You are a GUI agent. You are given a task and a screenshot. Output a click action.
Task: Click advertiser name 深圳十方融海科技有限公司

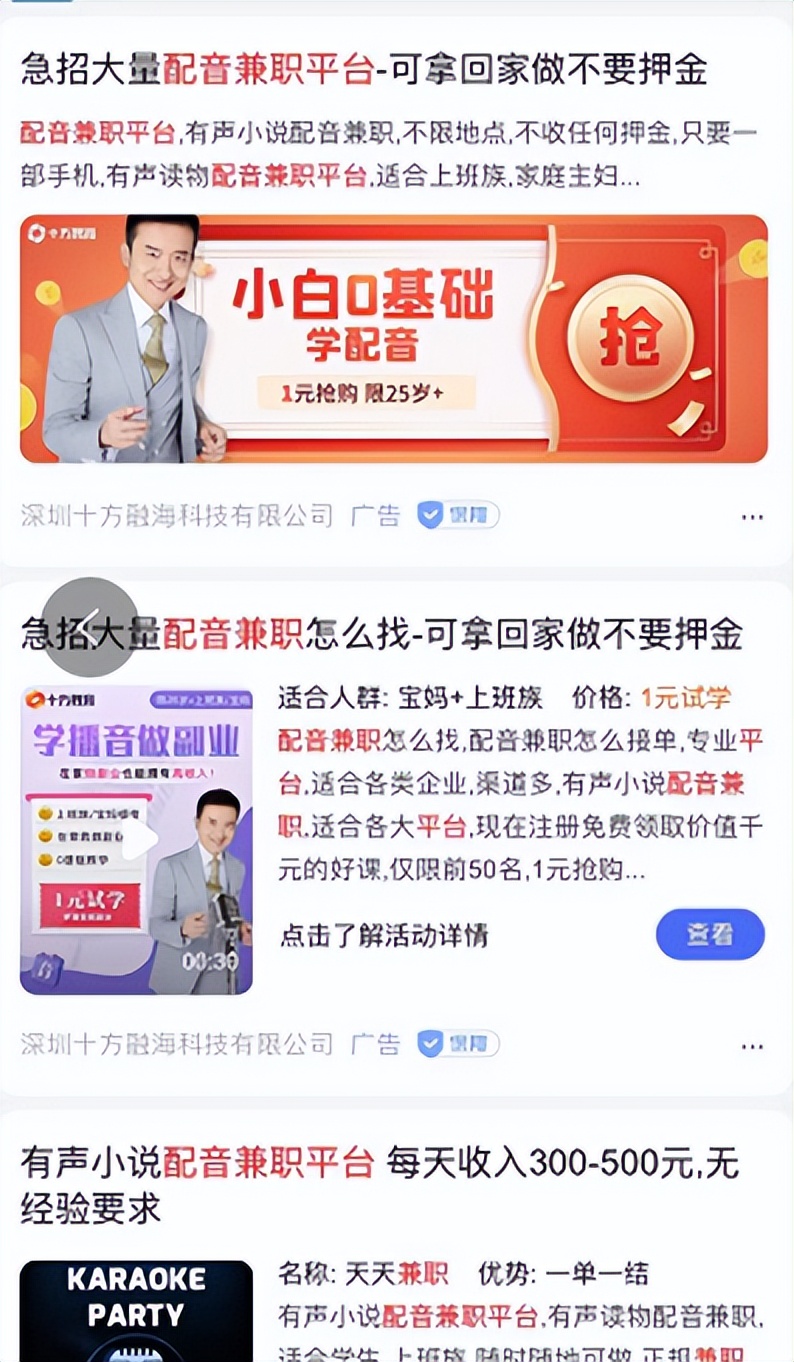tap(175, 515)
